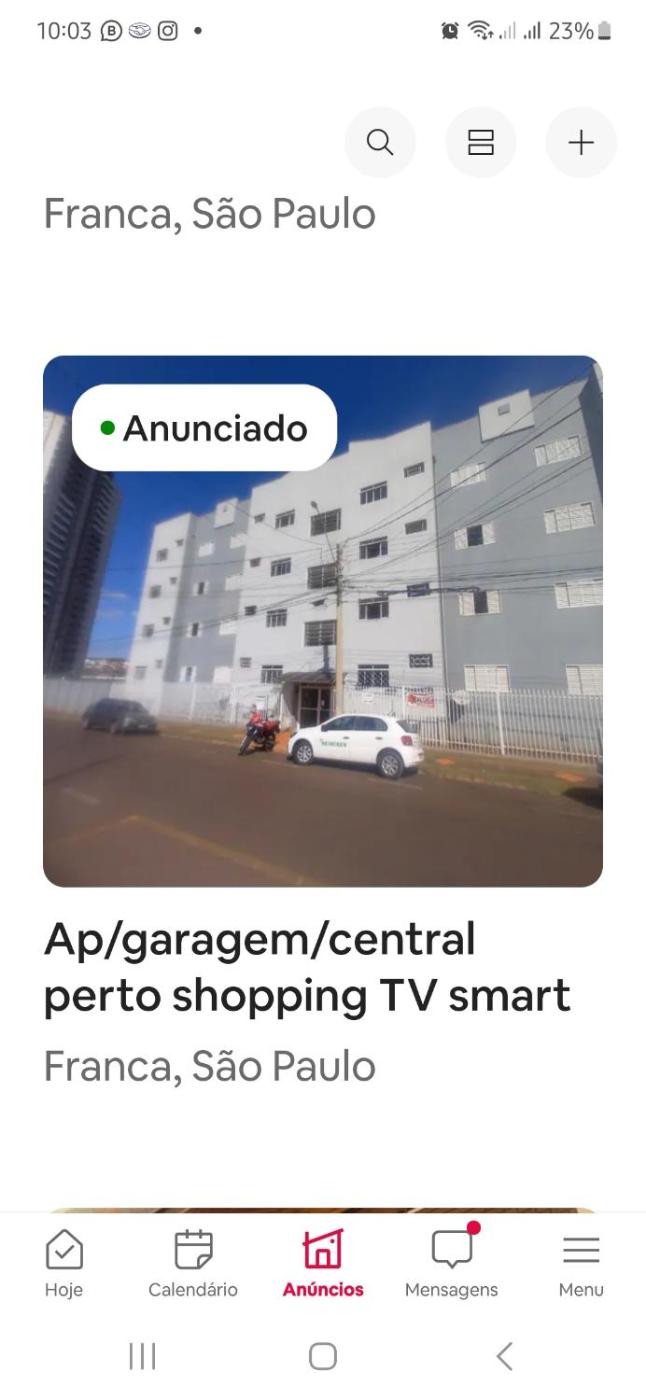Open the Menu tab
Image resolution: width=646 pixels, height=1400 pixels.
581,1263
